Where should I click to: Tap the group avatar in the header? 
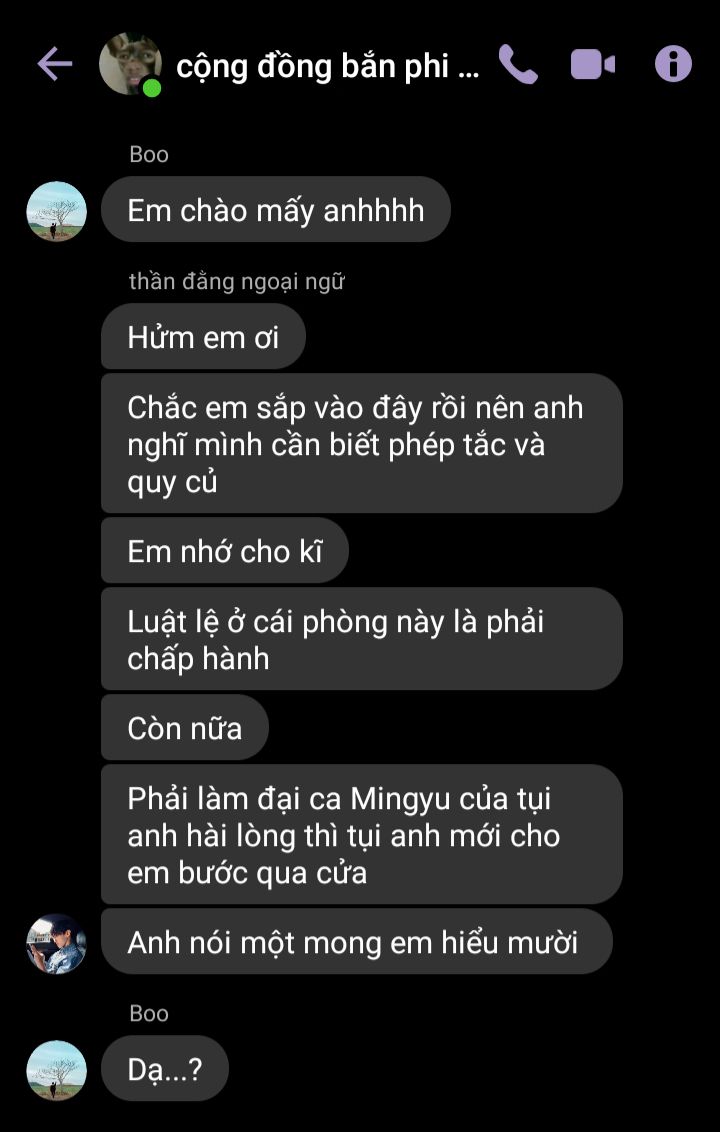pos(130,65)
